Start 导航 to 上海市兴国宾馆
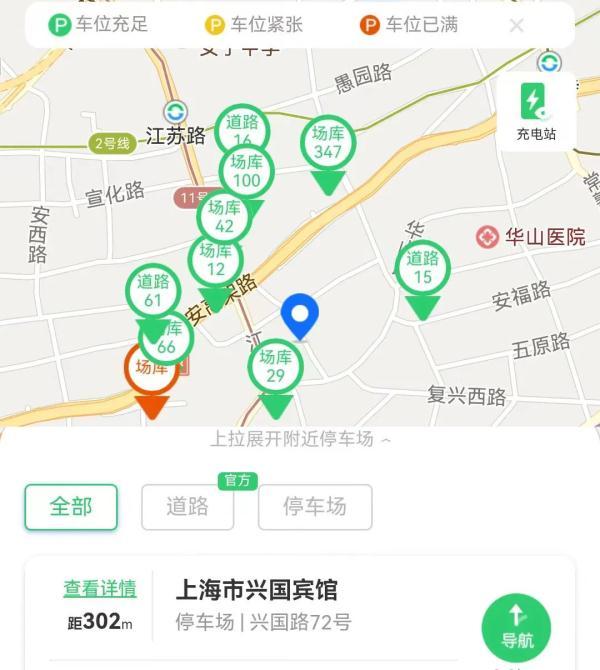 point(516,626)
